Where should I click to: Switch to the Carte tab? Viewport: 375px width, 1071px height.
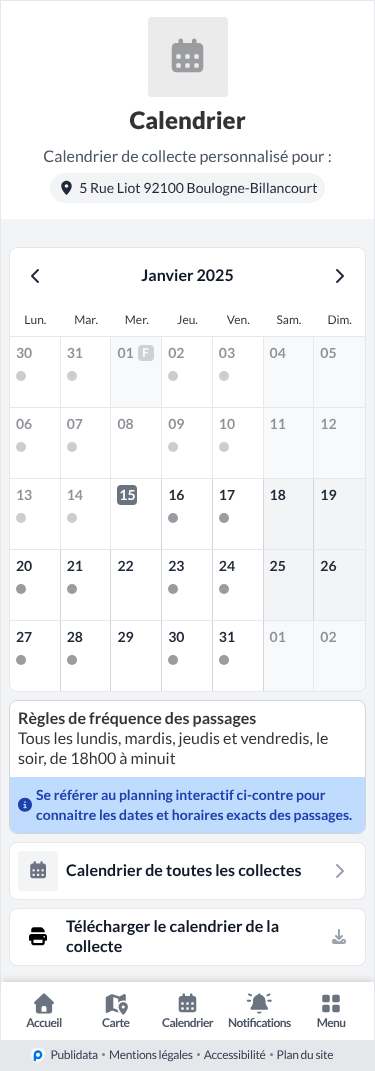[115, 1012]
